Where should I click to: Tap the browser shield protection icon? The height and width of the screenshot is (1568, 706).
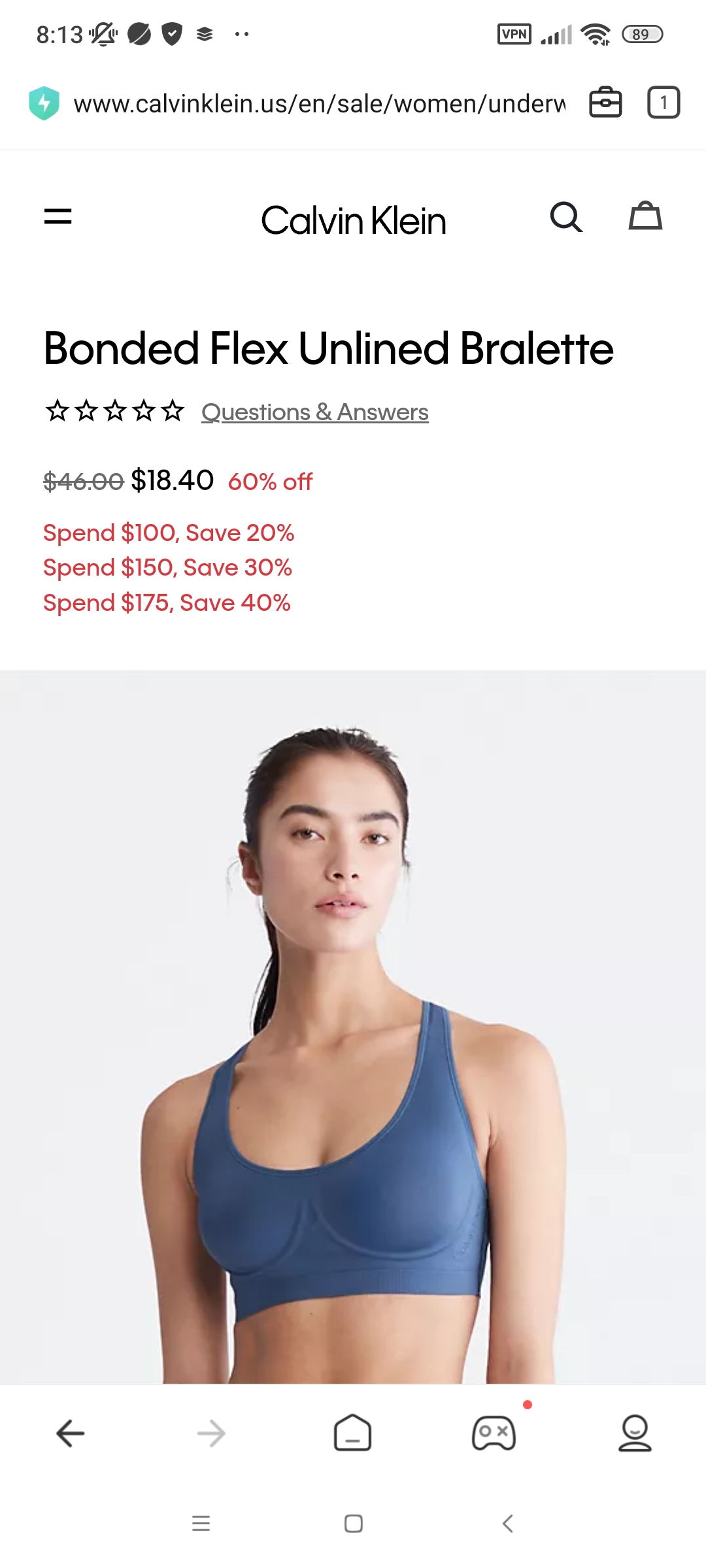[x=44, y=103]
